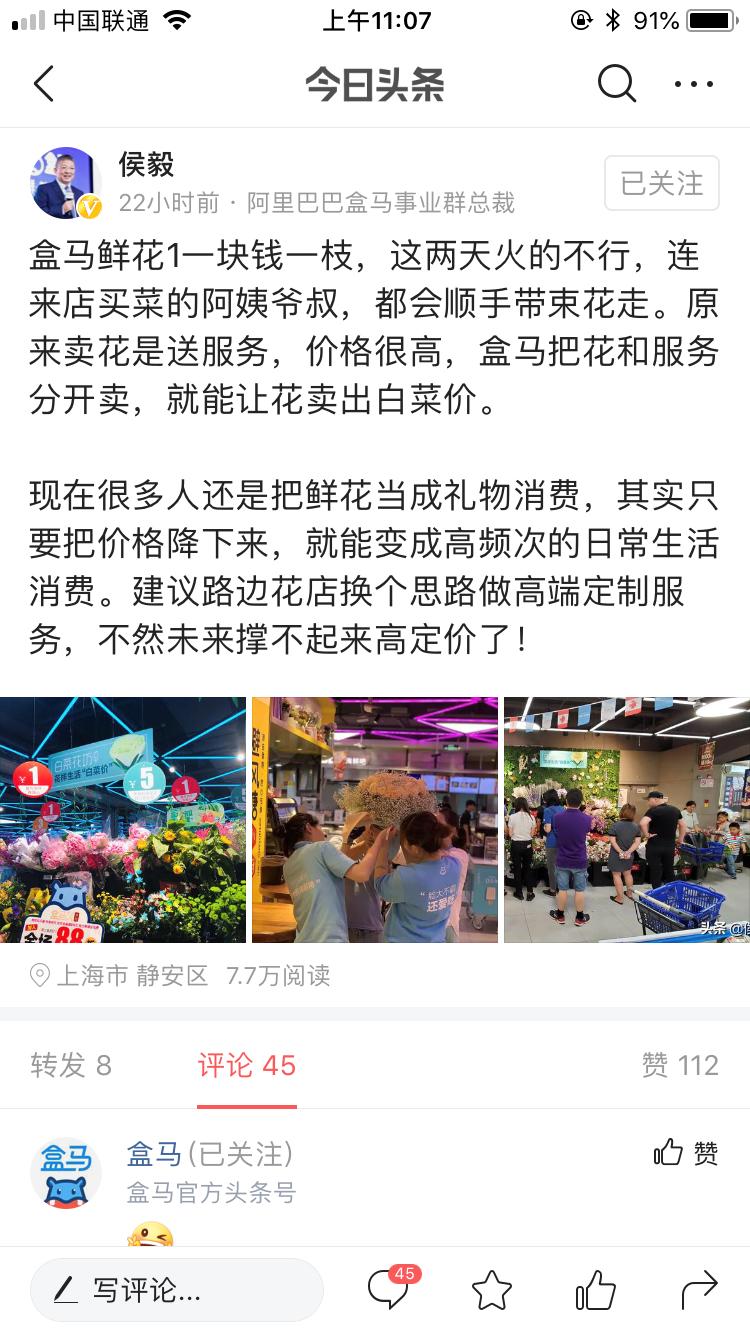750x1334 pixels.
Task: Go back using the top-left arrow
Action: 43,84
